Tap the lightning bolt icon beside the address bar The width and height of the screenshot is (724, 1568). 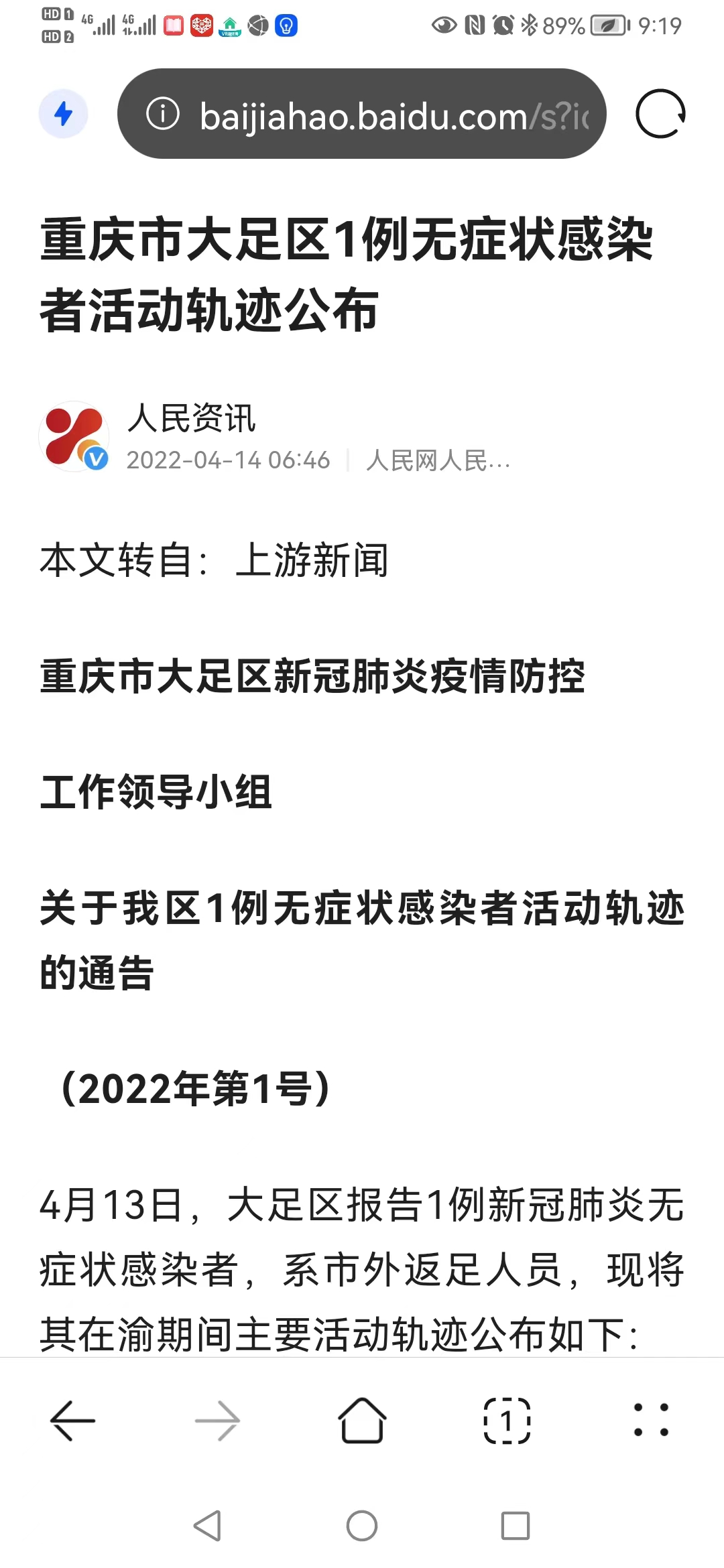point(64,114)
